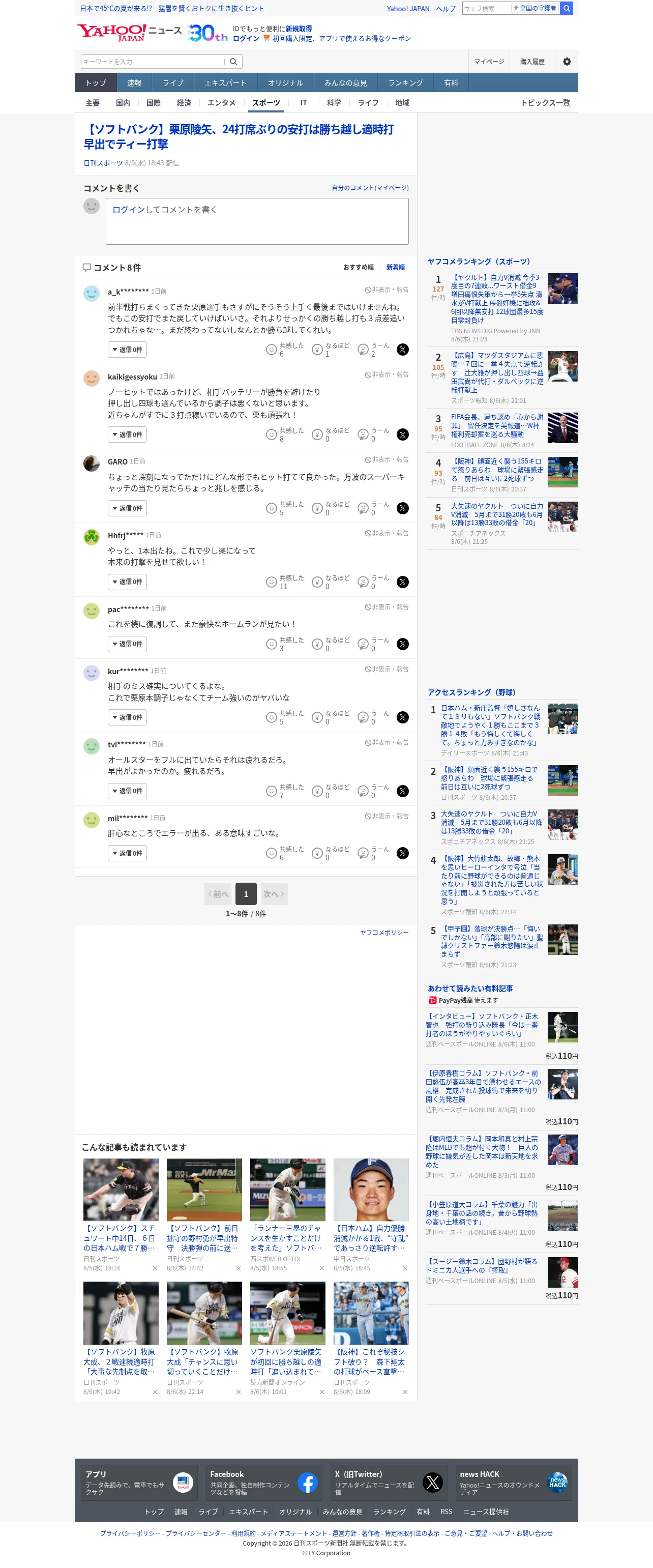Select the エンタメ category
Viewport: 653px width, 1568px height.
coord(222,103)
